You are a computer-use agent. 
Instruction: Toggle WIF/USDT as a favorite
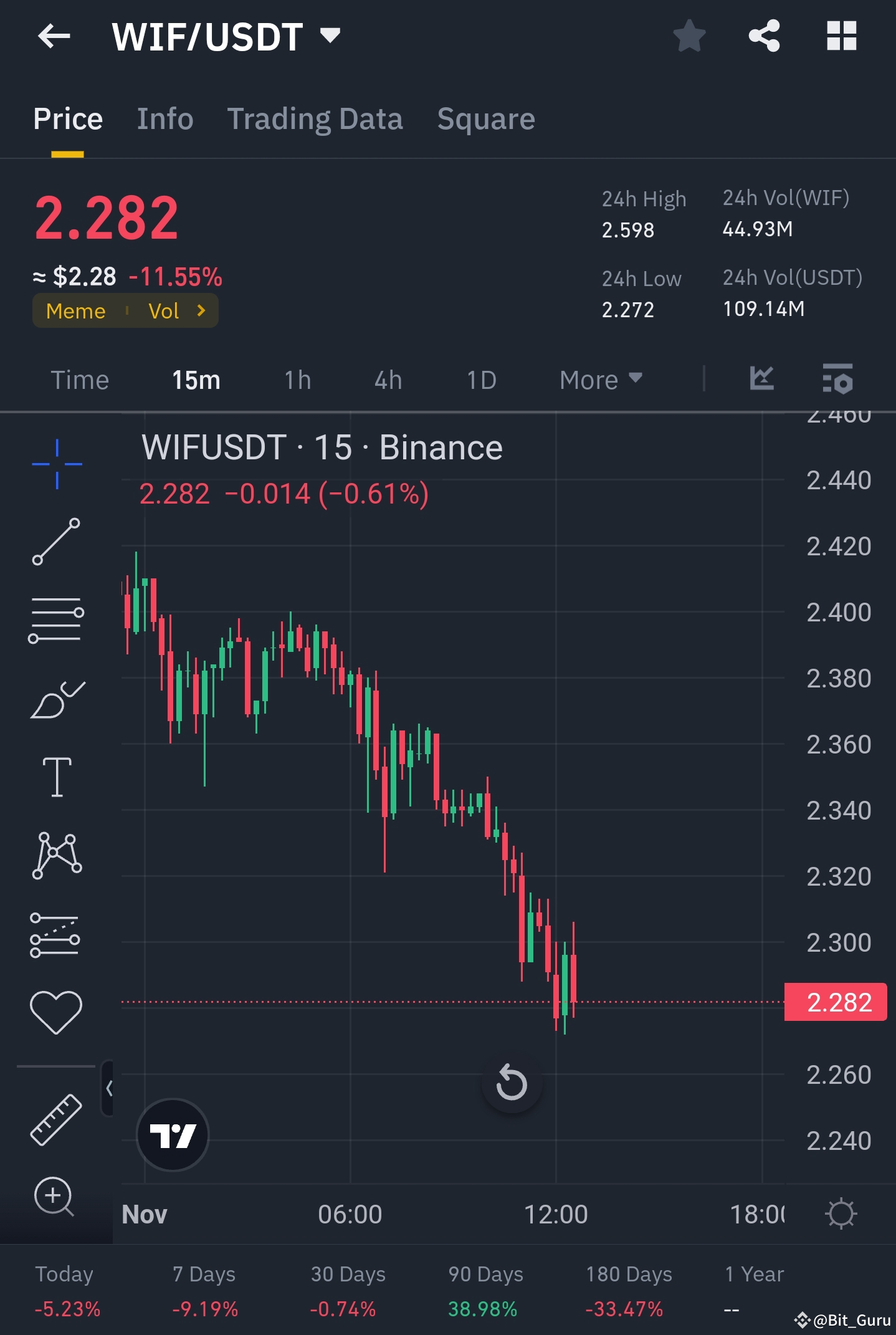pos(690,36)
